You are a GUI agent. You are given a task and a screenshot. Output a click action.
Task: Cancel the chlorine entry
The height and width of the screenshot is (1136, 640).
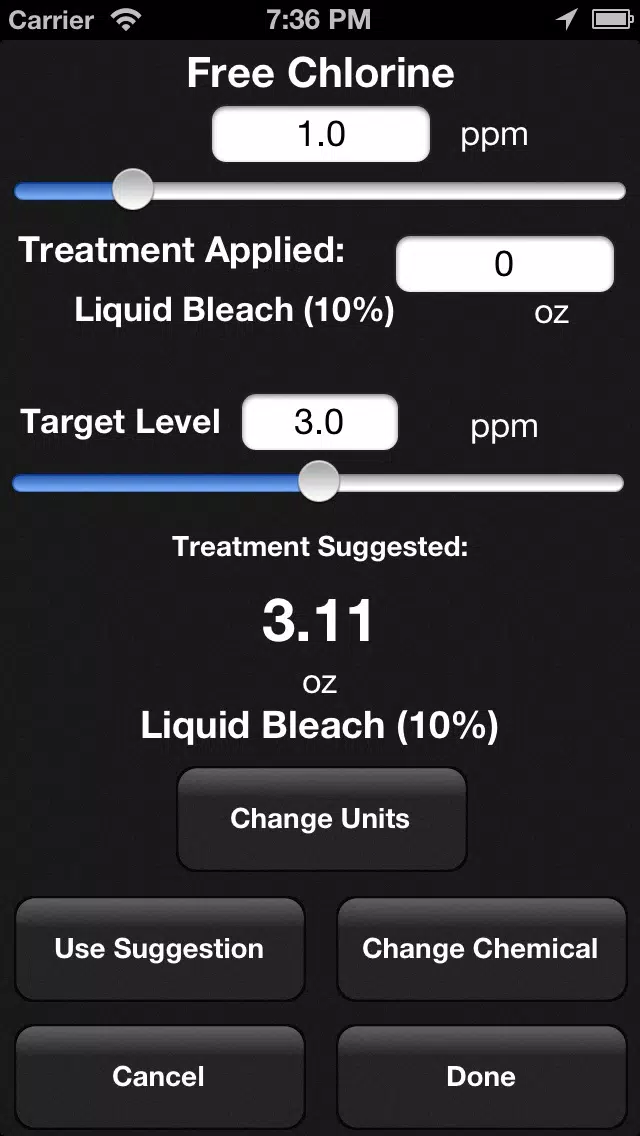tap(159, 1077)
